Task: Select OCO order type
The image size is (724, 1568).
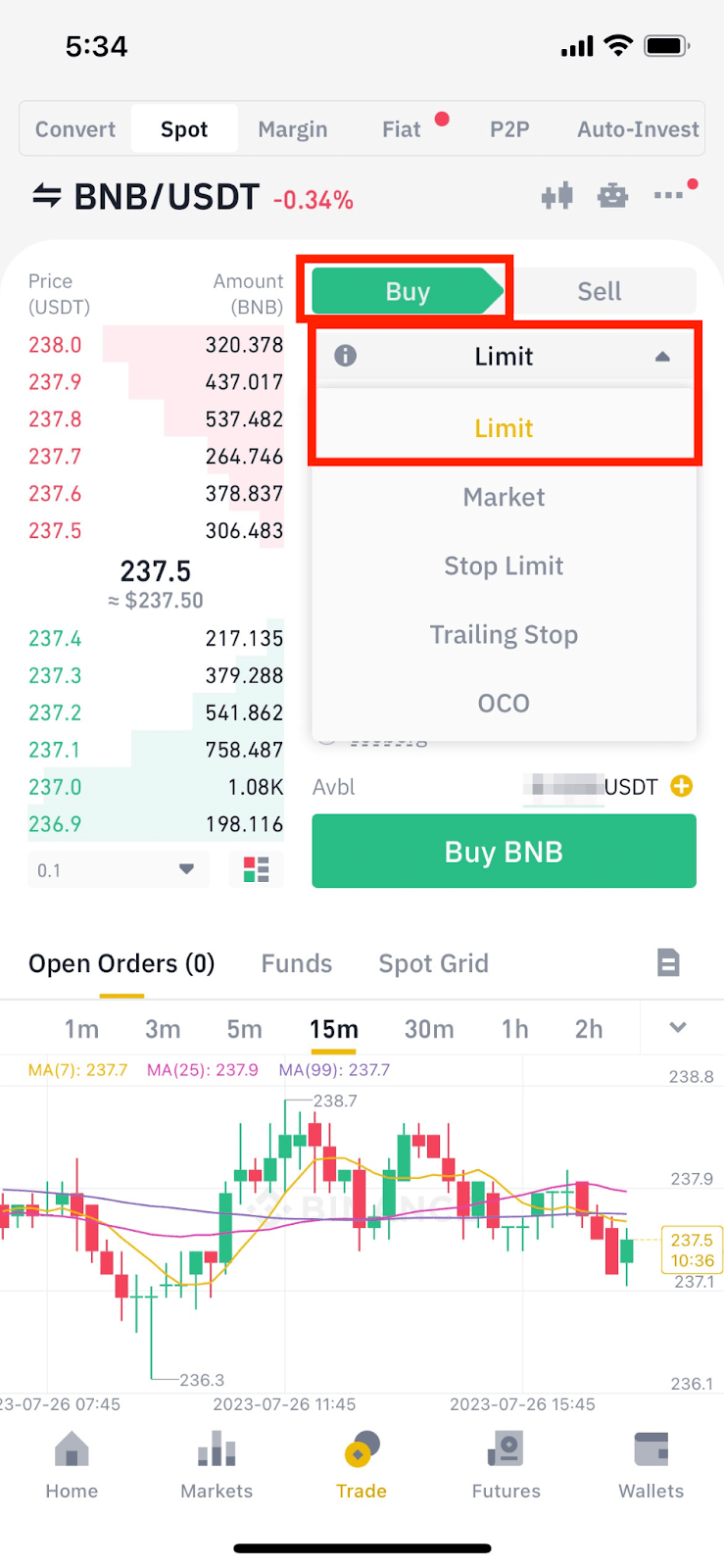Action: [x=504, y=703]
